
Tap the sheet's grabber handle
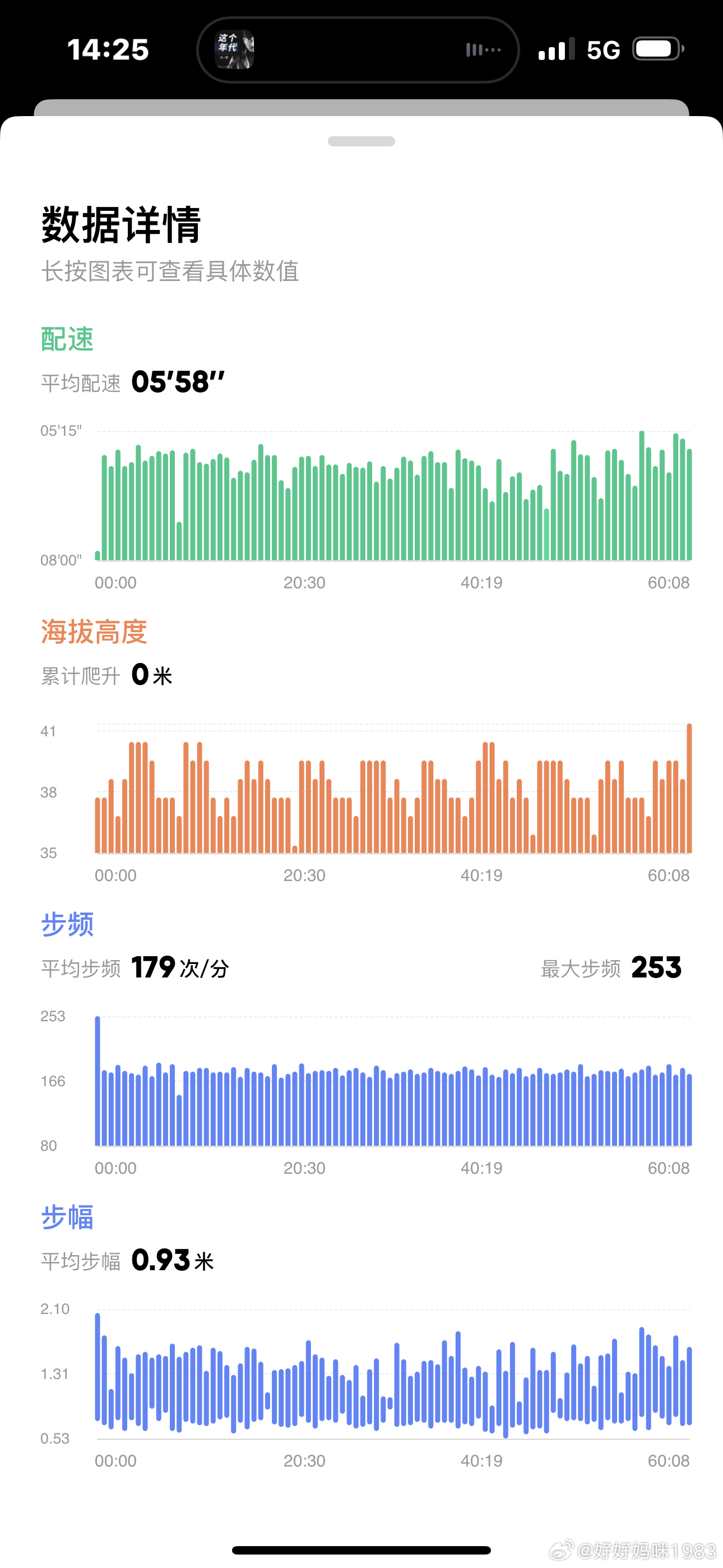point(361,141)
